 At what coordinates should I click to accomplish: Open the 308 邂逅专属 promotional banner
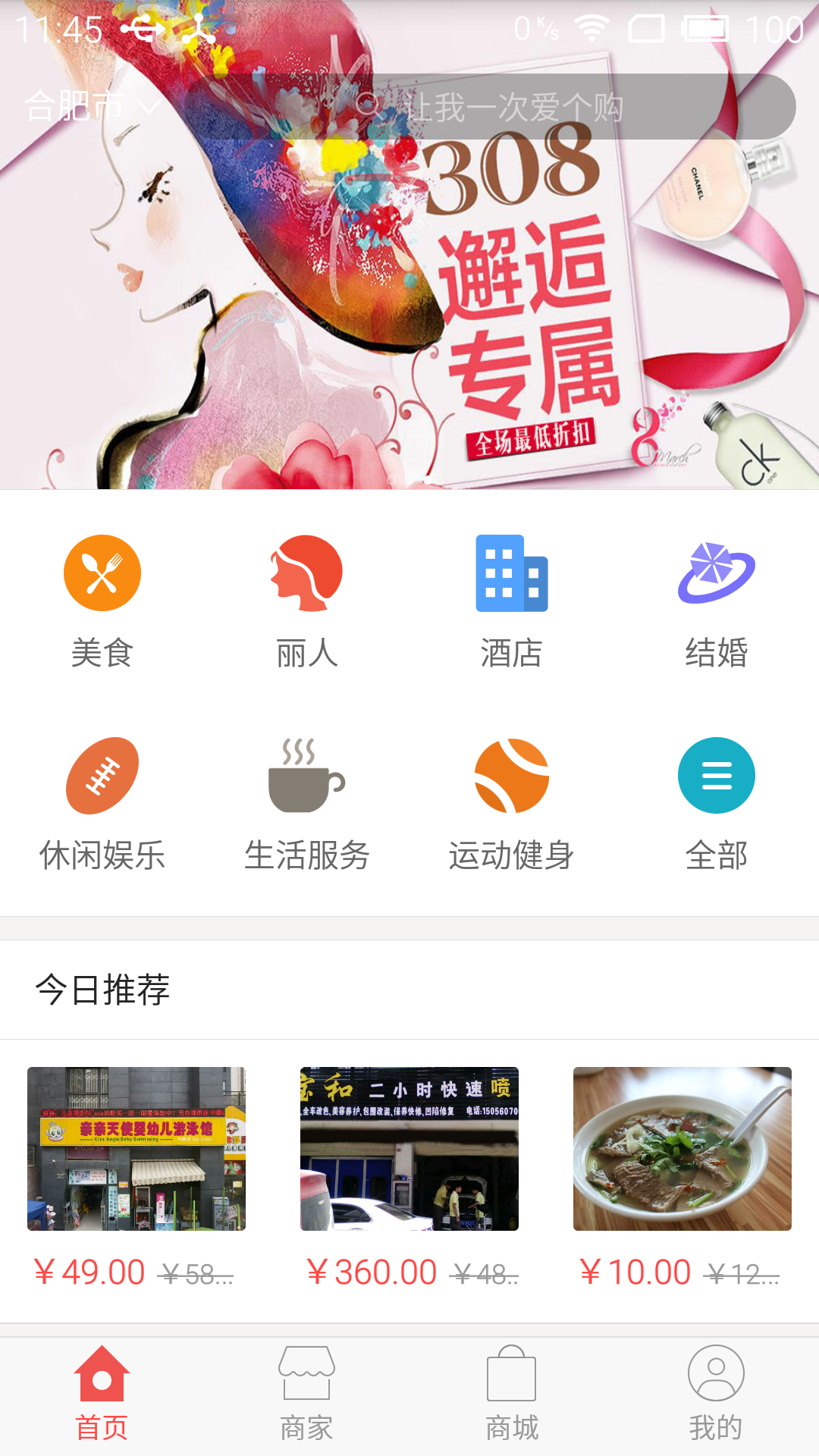tap(409, 244)
